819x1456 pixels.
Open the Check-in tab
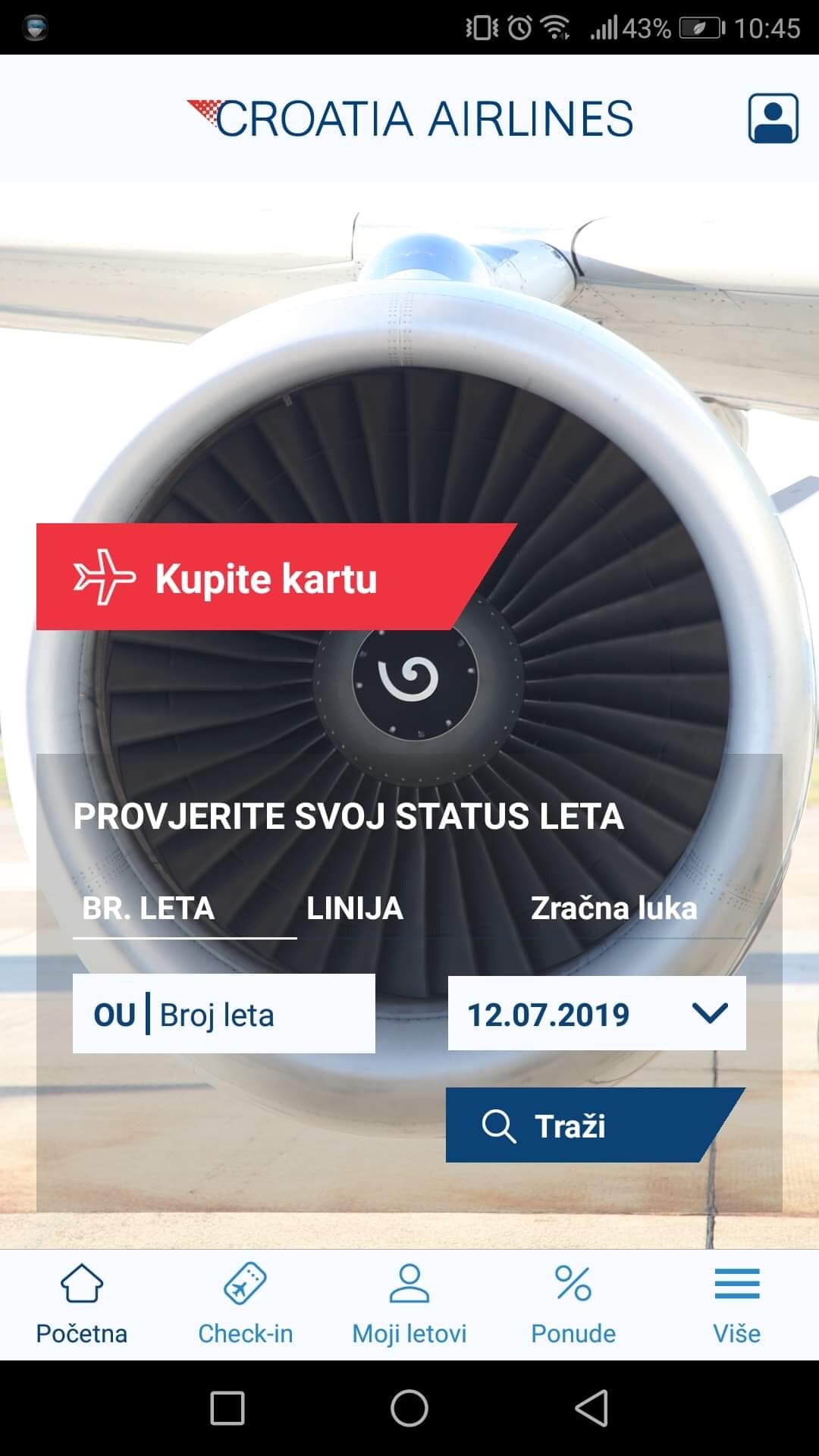tap(245, 1304)
